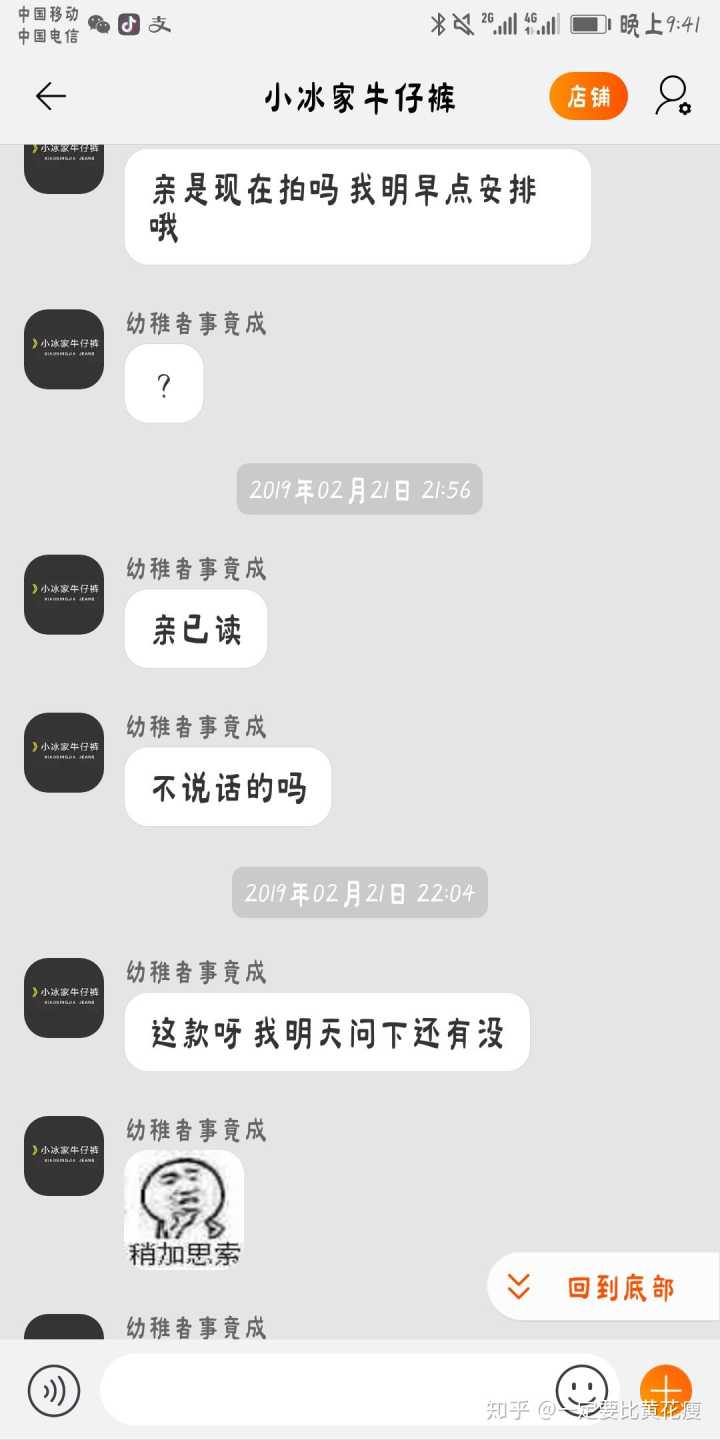This screenshot has height=1440, width=720.
Task: Open contact profile settings icon
Action: (x=673, y=96)
